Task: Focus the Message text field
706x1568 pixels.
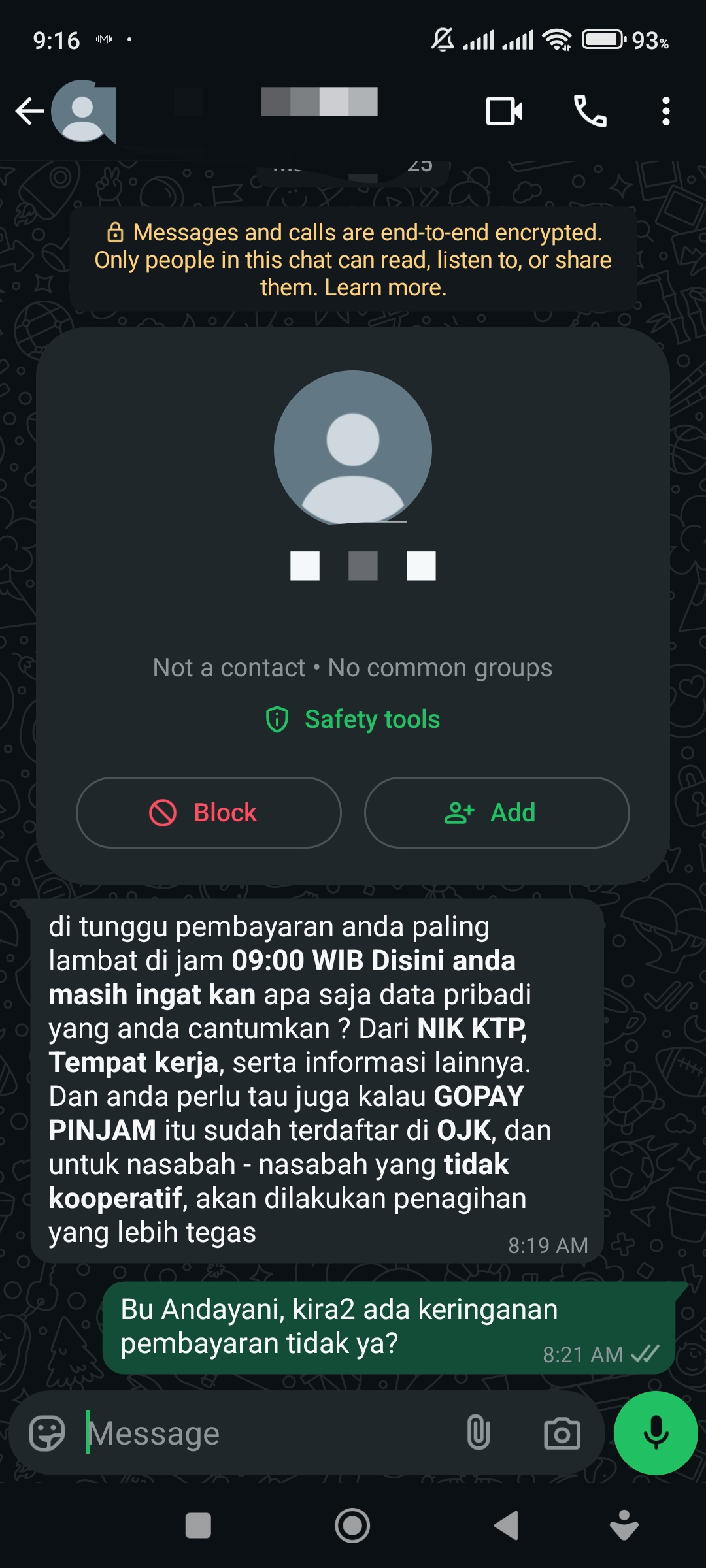Action: 268,1433
